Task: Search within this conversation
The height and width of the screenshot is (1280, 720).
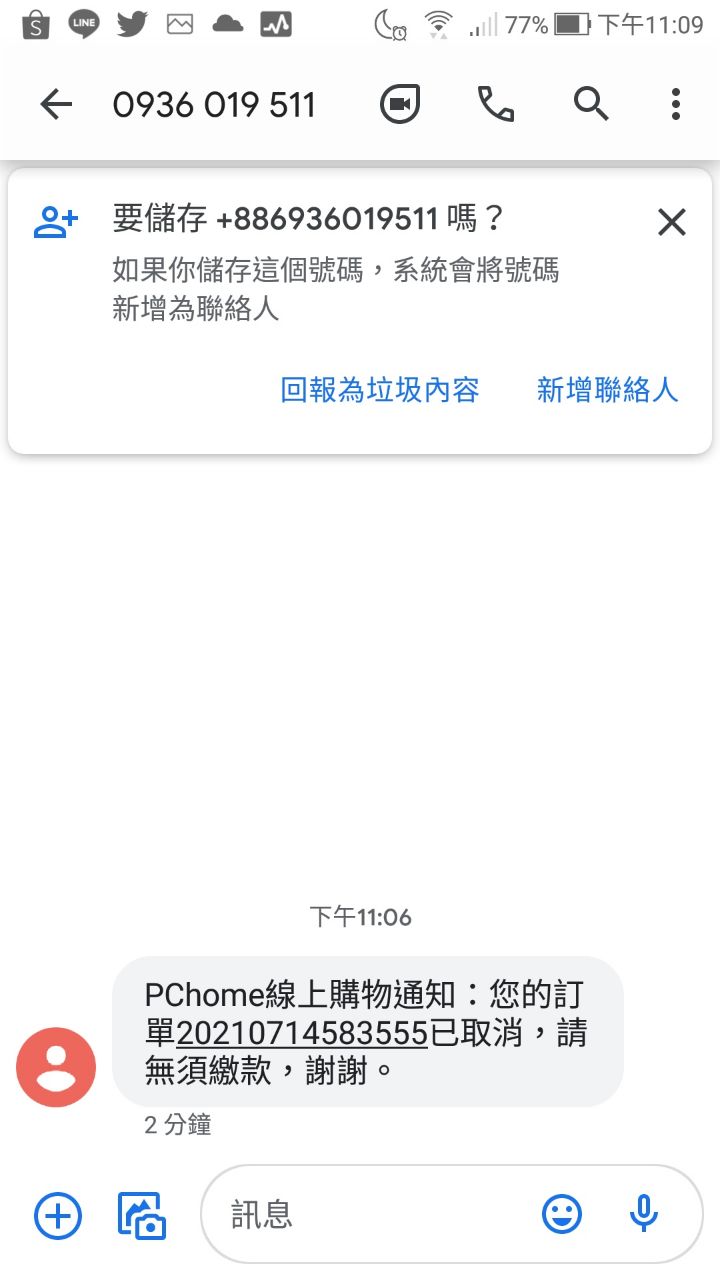Action: (591, 104)
